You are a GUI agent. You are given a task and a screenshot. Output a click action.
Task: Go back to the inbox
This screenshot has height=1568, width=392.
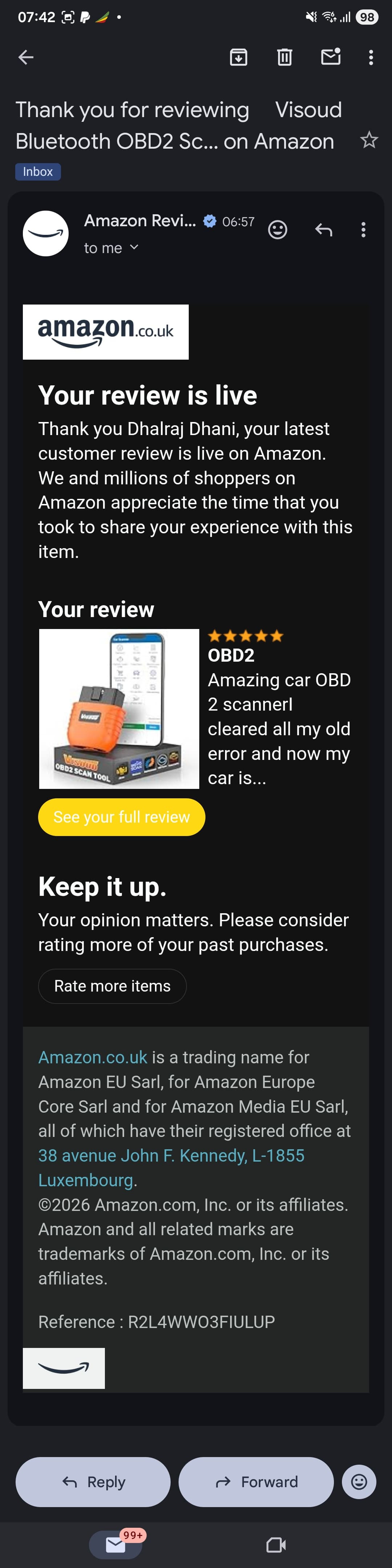tap(26, 57)
